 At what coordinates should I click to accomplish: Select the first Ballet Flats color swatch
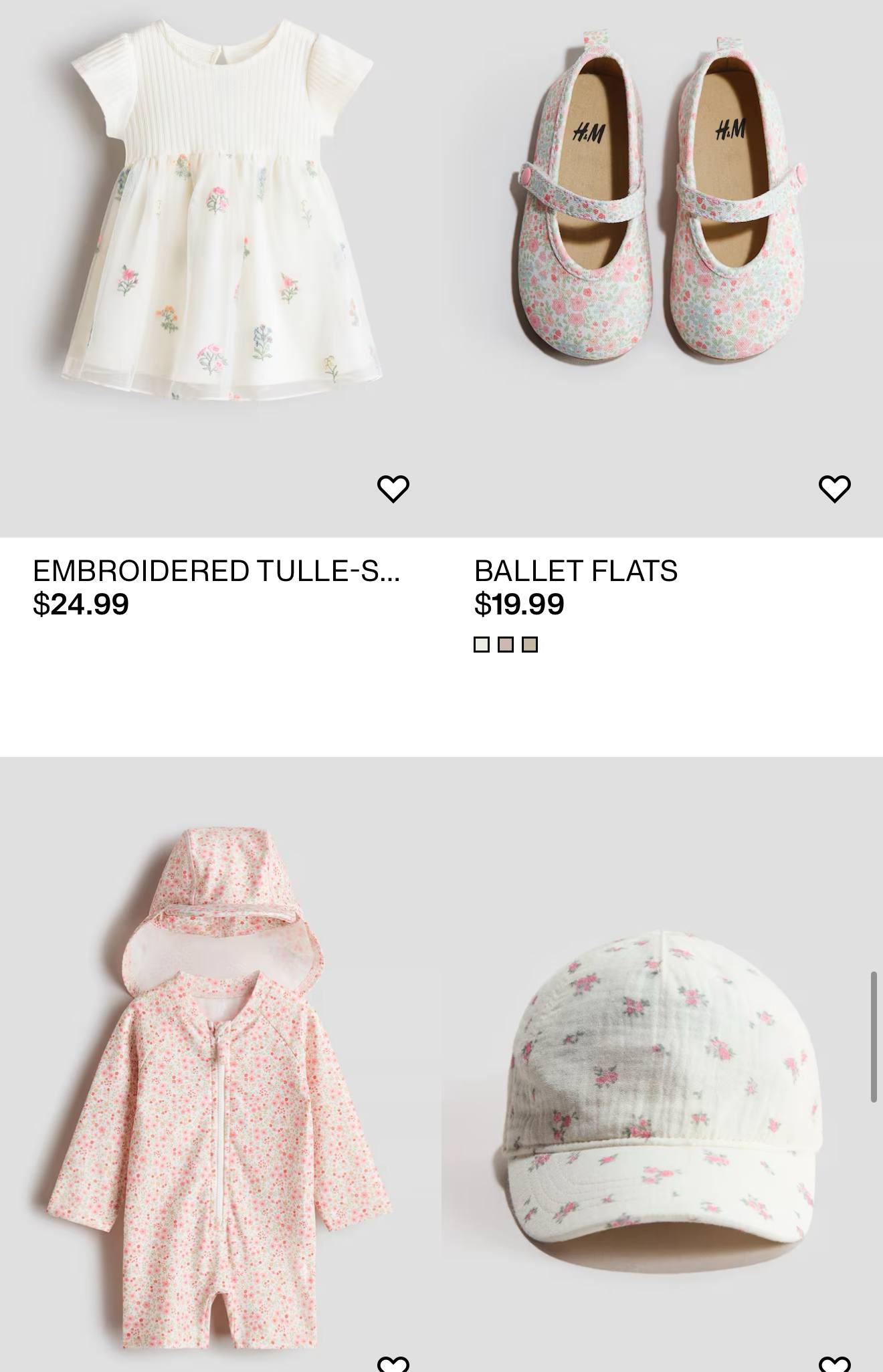(x=482, y=645)
